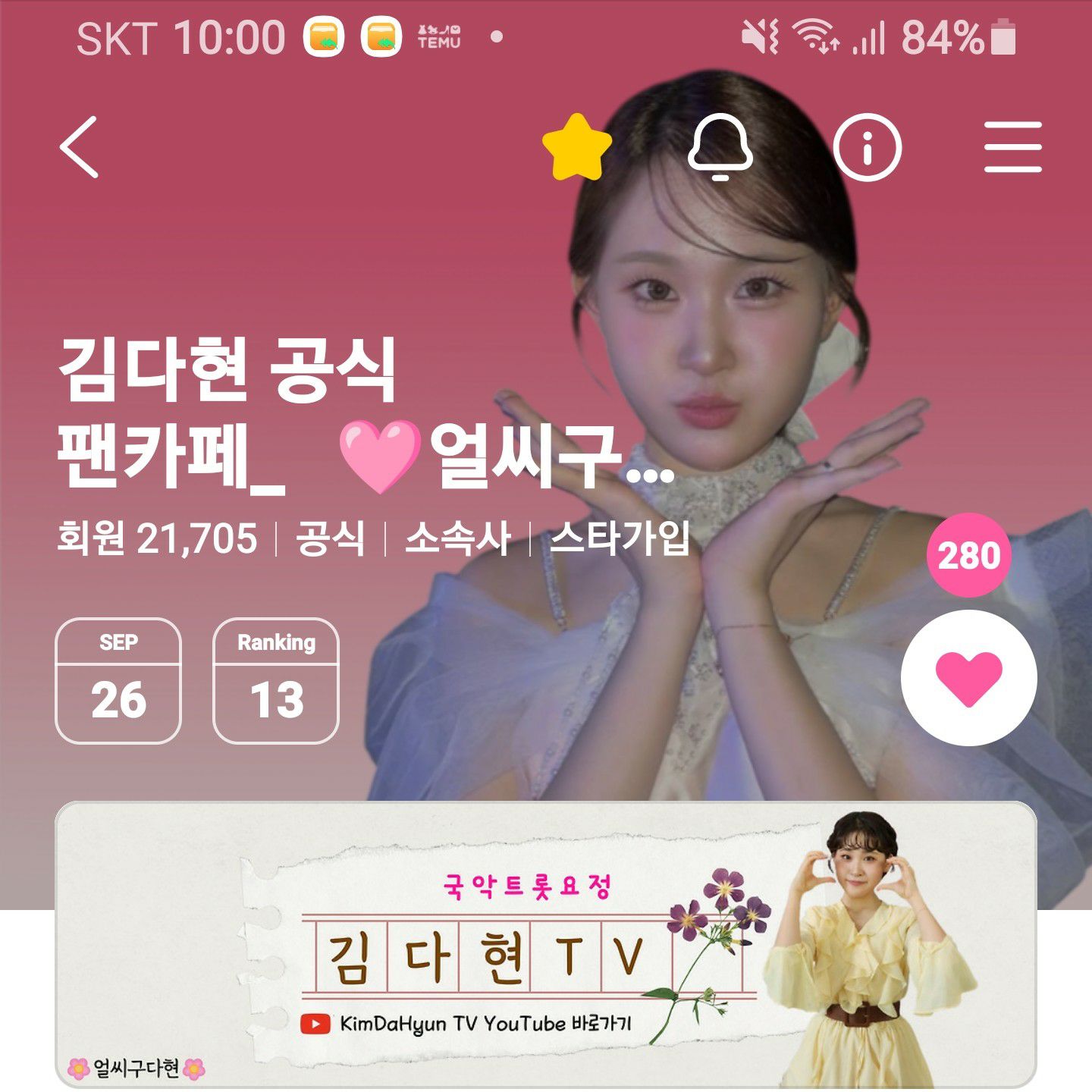Open the 김다현TV YouTube banner
This screenshot has width=1092, height=1092.
545,945
